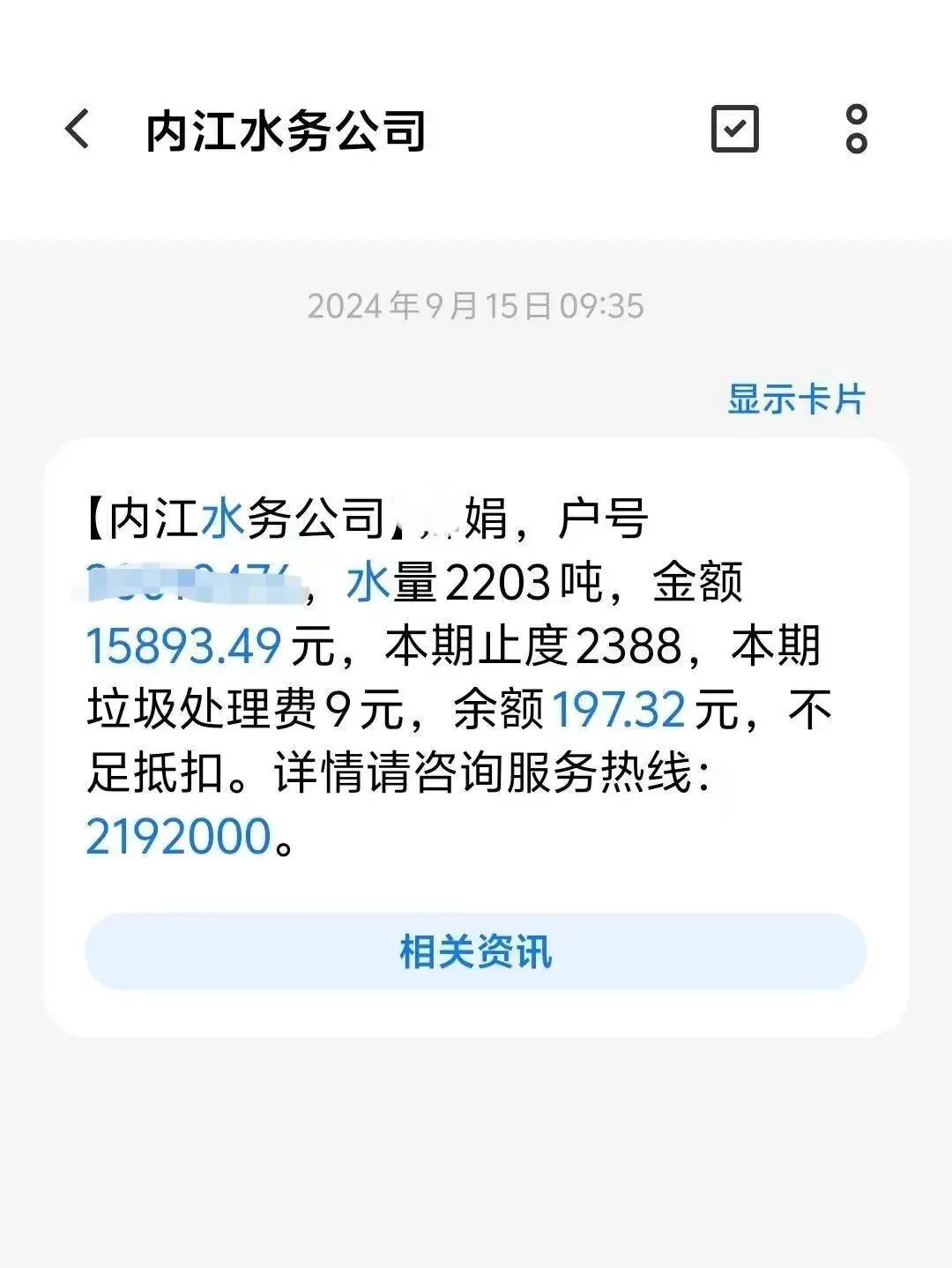Tap the navigation icon left of the title

tap(78, 129)
